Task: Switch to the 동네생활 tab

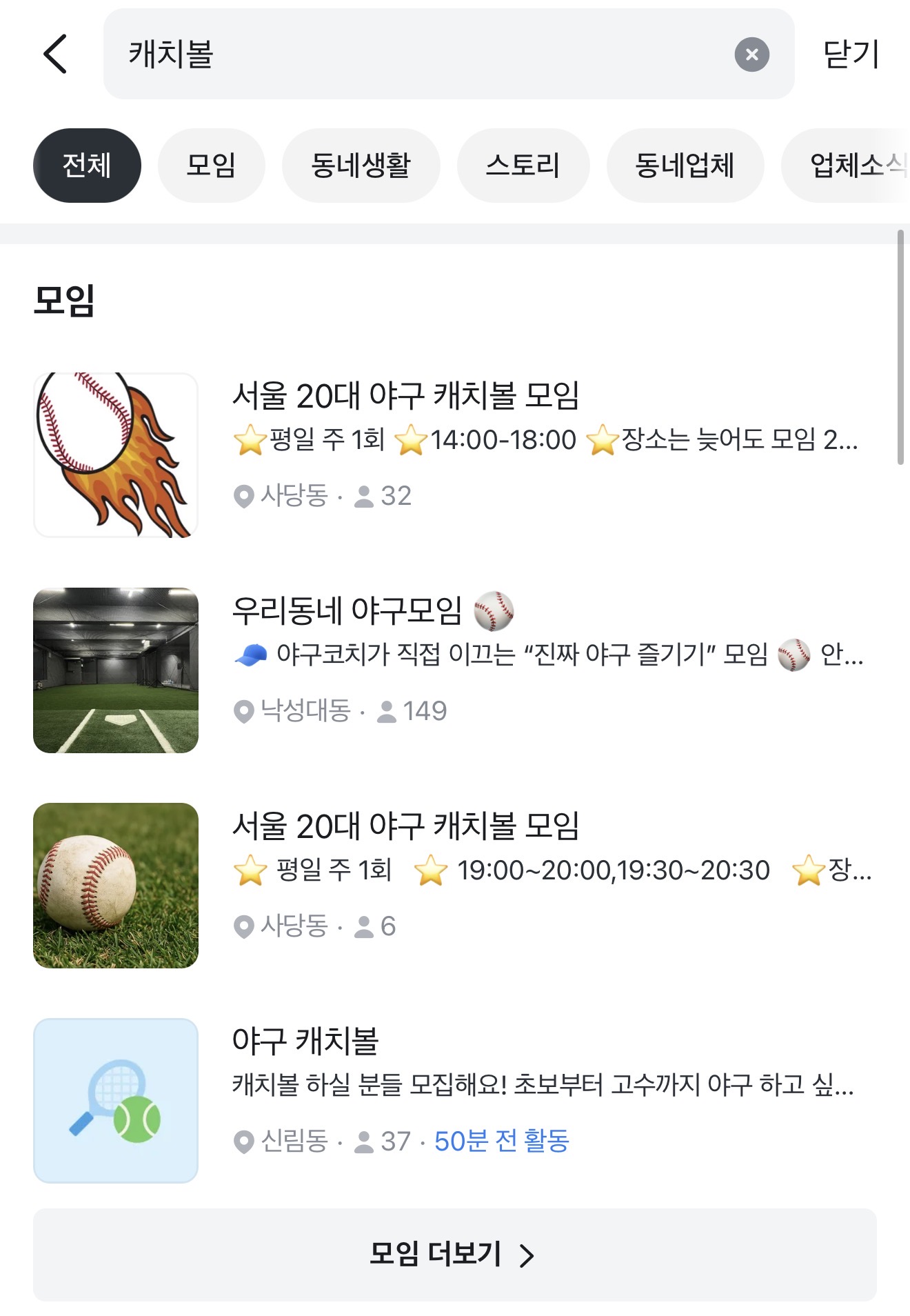Action: tap(361, 166)
